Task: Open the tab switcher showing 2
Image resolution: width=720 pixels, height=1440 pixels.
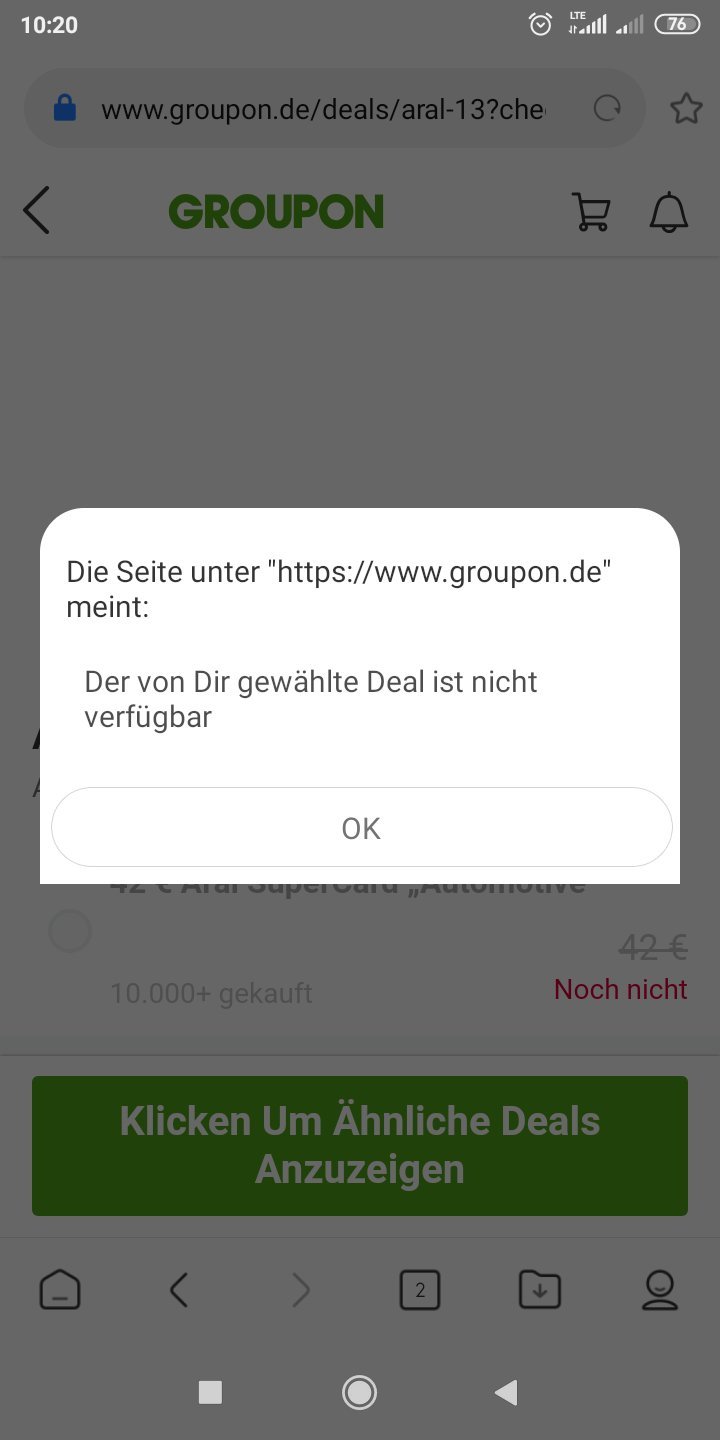Action: point(420,1290)
